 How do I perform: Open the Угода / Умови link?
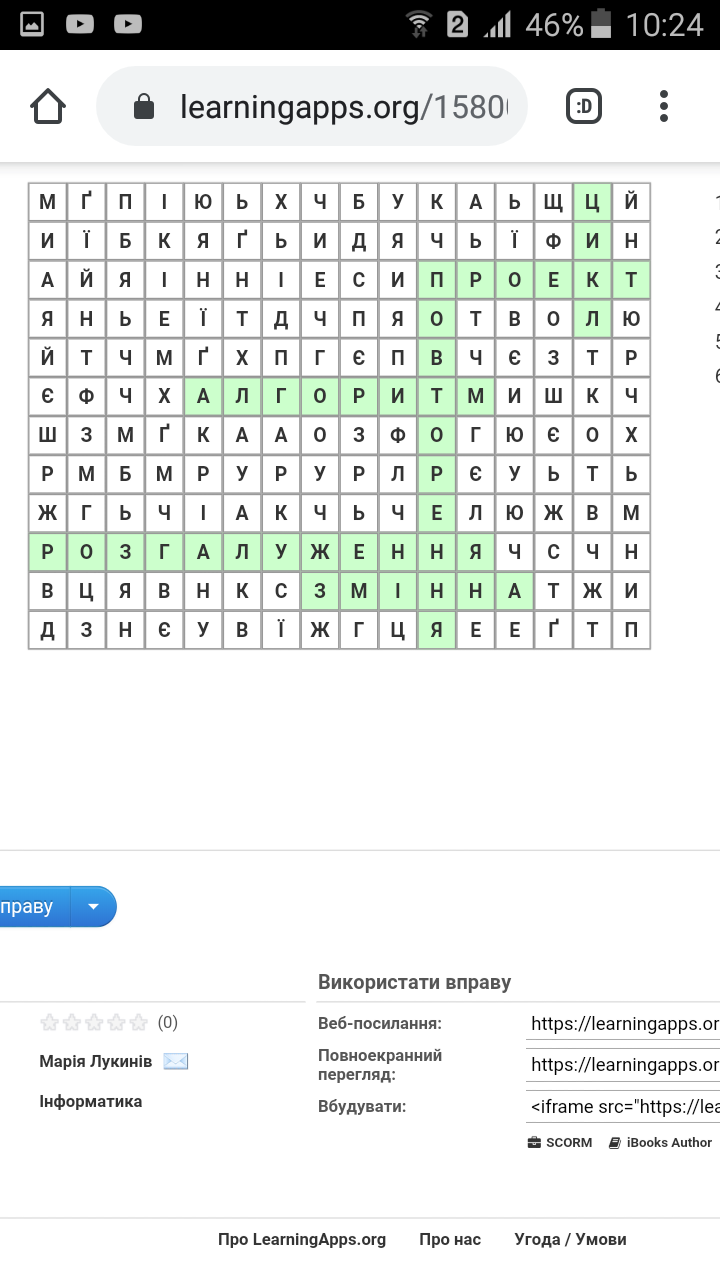(x=570, y=1239)
